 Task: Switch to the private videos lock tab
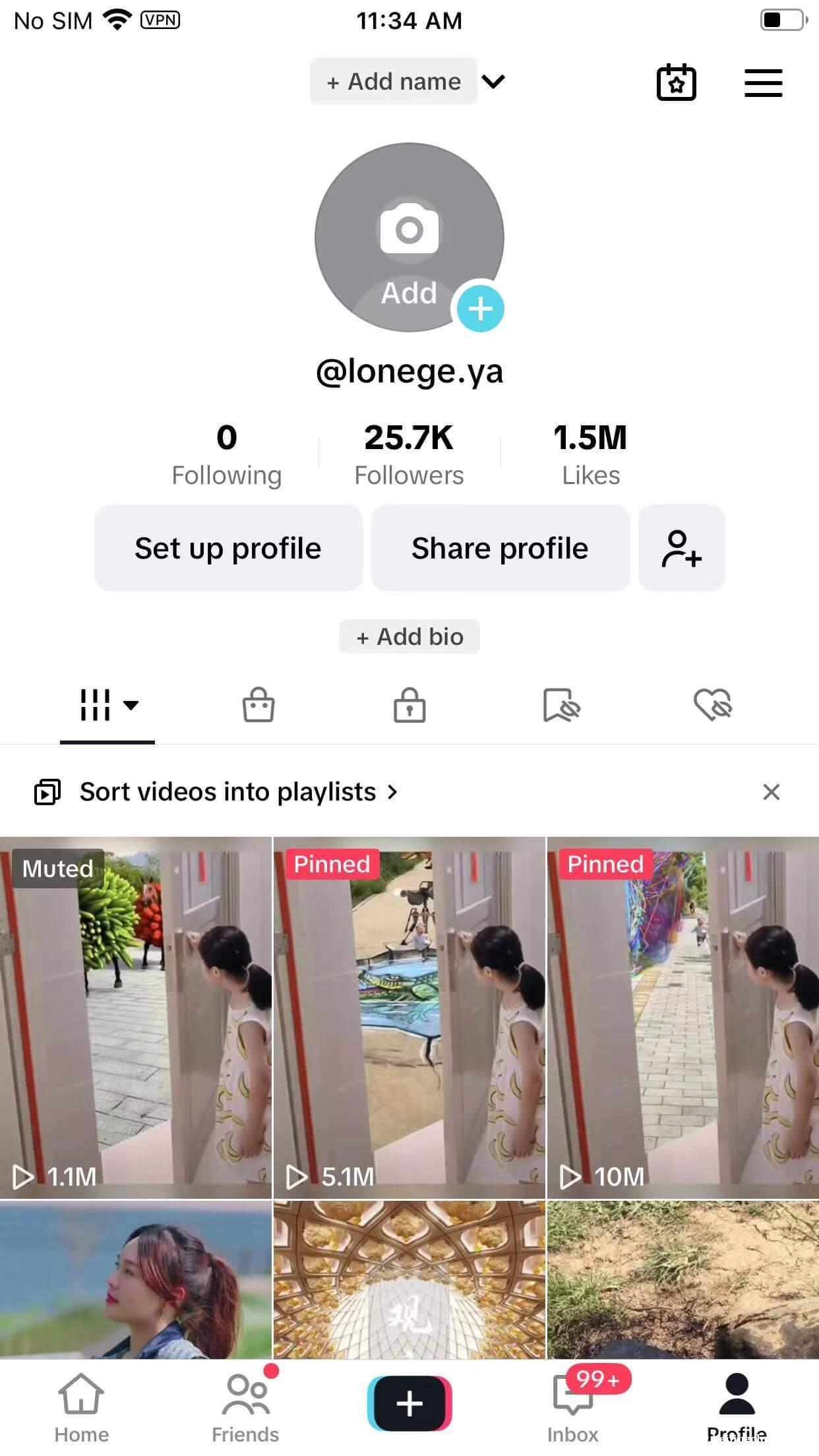409,705
